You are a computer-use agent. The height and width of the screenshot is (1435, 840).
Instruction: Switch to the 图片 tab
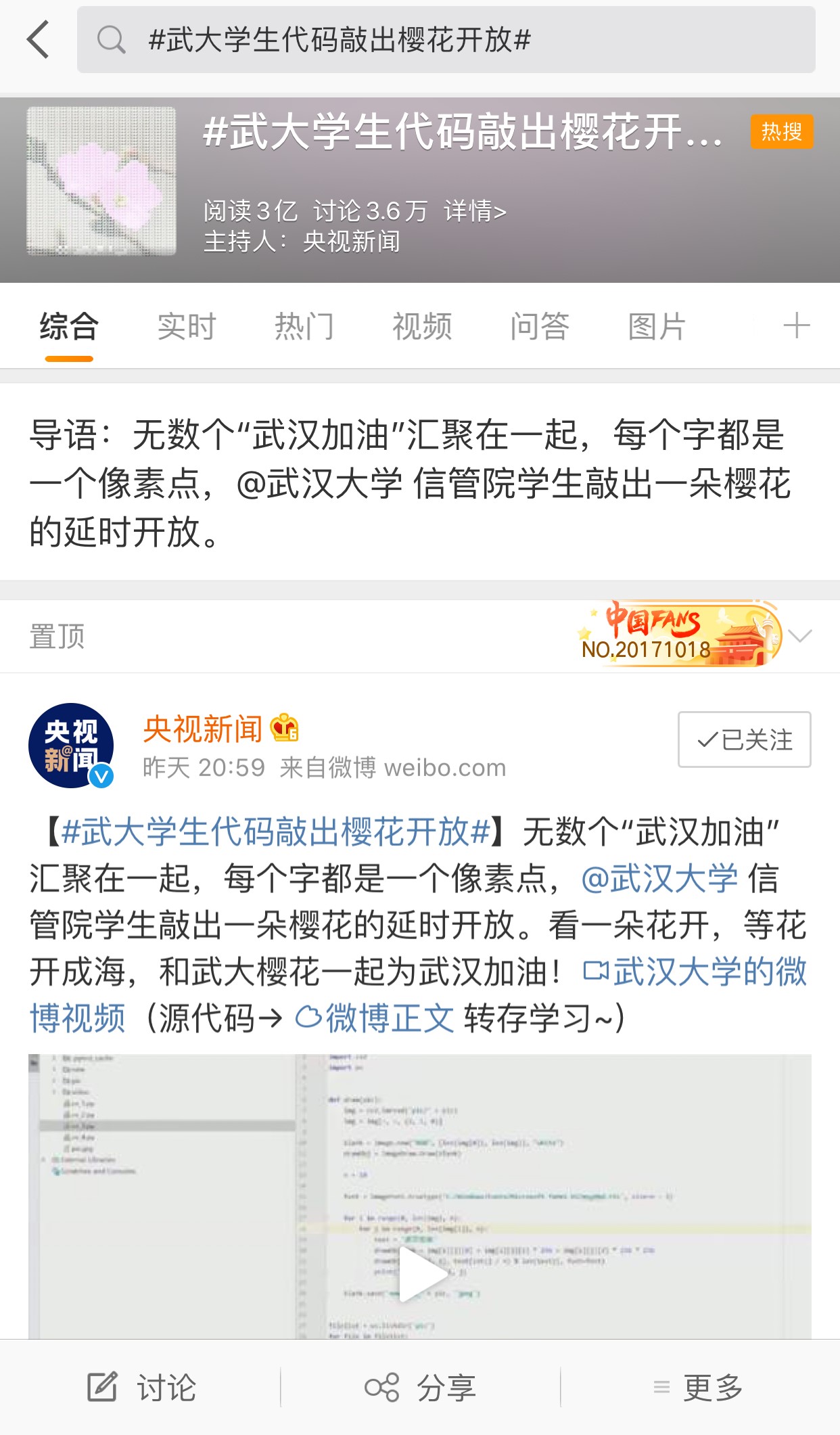(x=657, y=327)
